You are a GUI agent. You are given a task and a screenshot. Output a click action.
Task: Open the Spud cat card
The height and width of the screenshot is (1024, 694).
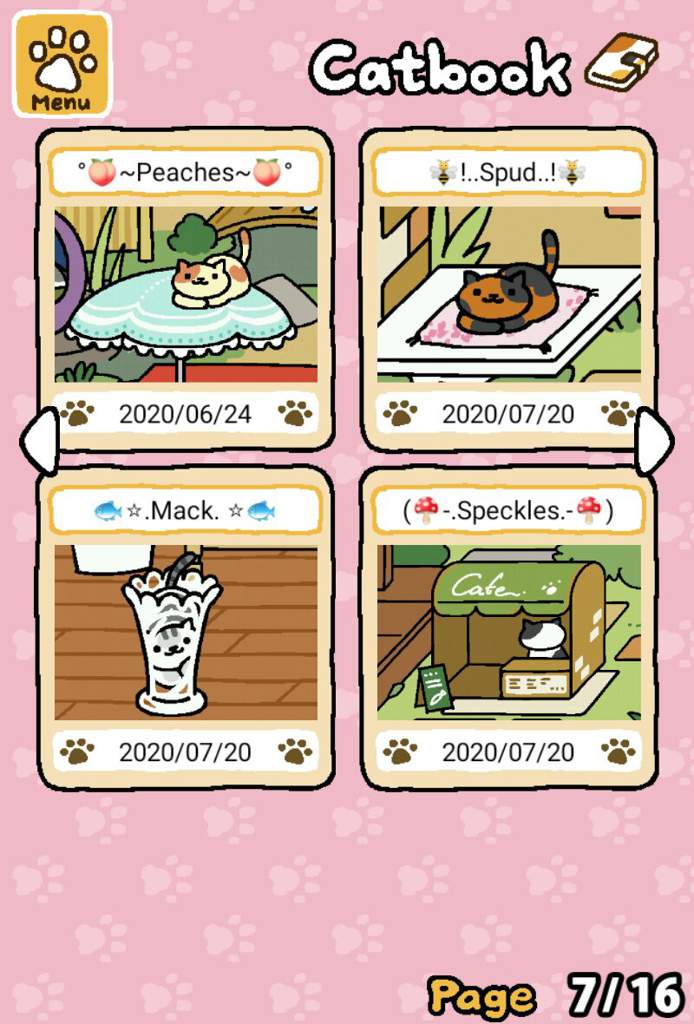click(509, 292)
